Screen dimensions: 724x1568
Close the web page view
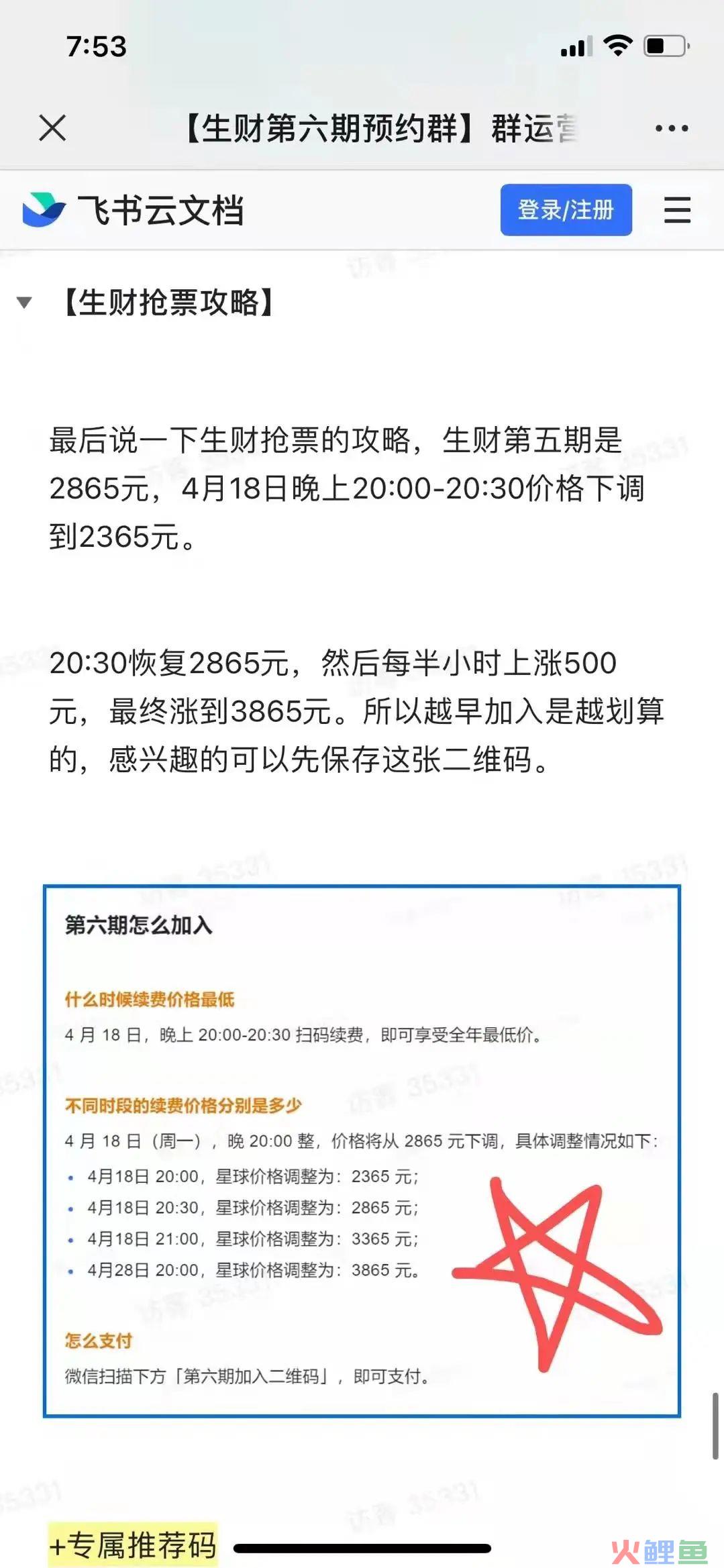coord(52,127)
